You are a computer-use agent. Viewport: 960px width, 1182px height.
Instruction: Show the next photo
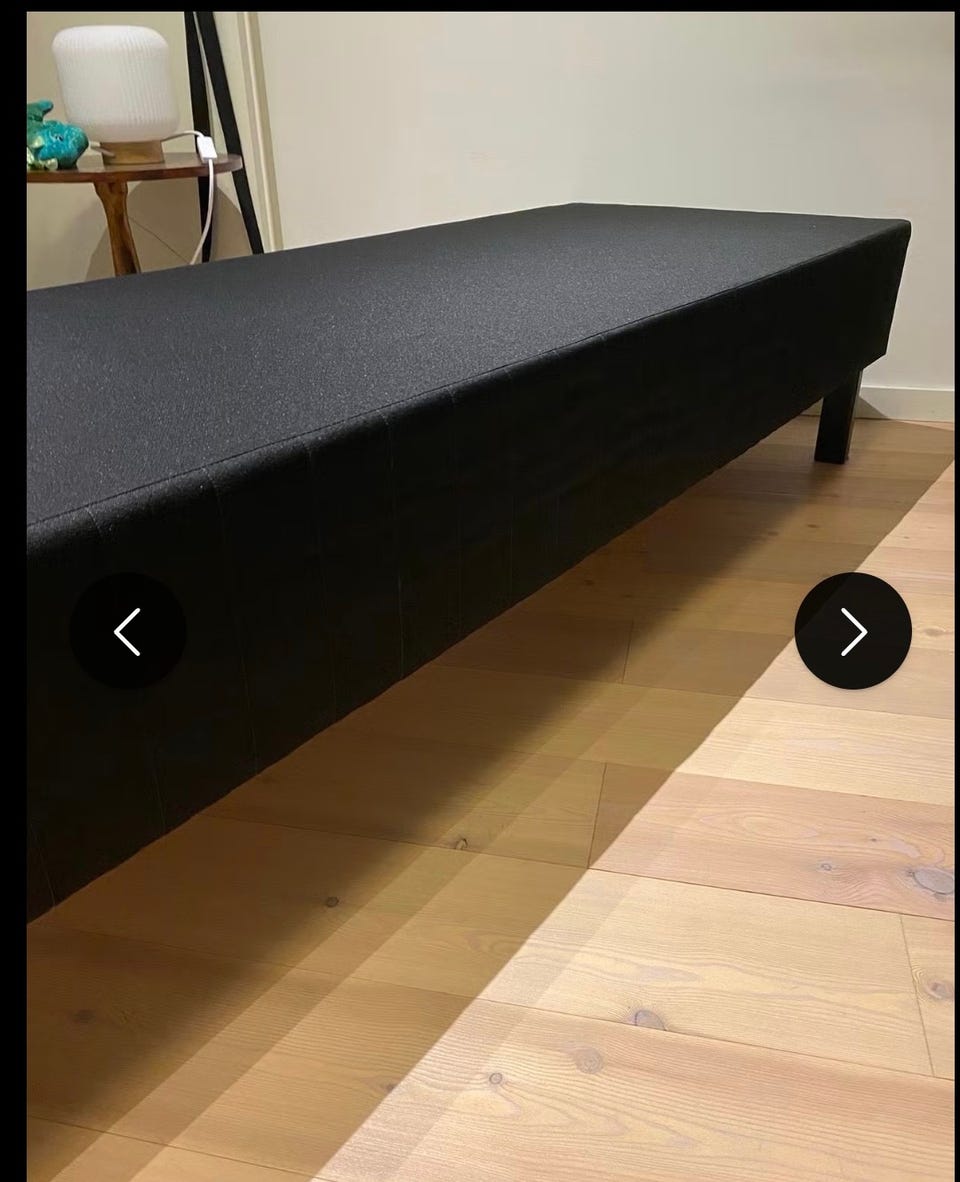coord(853,631)
